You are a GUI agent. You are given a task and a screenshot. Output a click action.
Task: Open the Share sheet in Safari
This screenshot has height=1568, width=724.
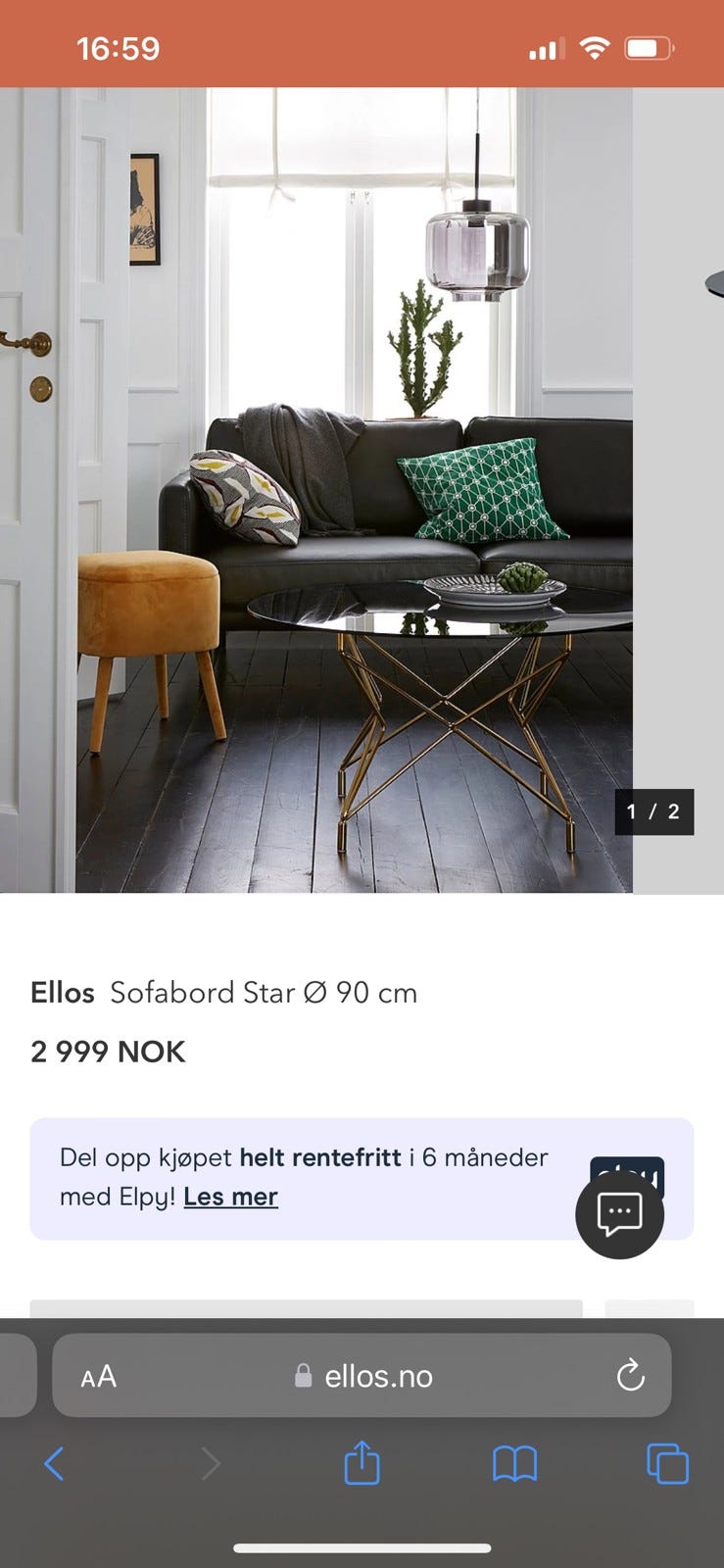[362, 1464]
